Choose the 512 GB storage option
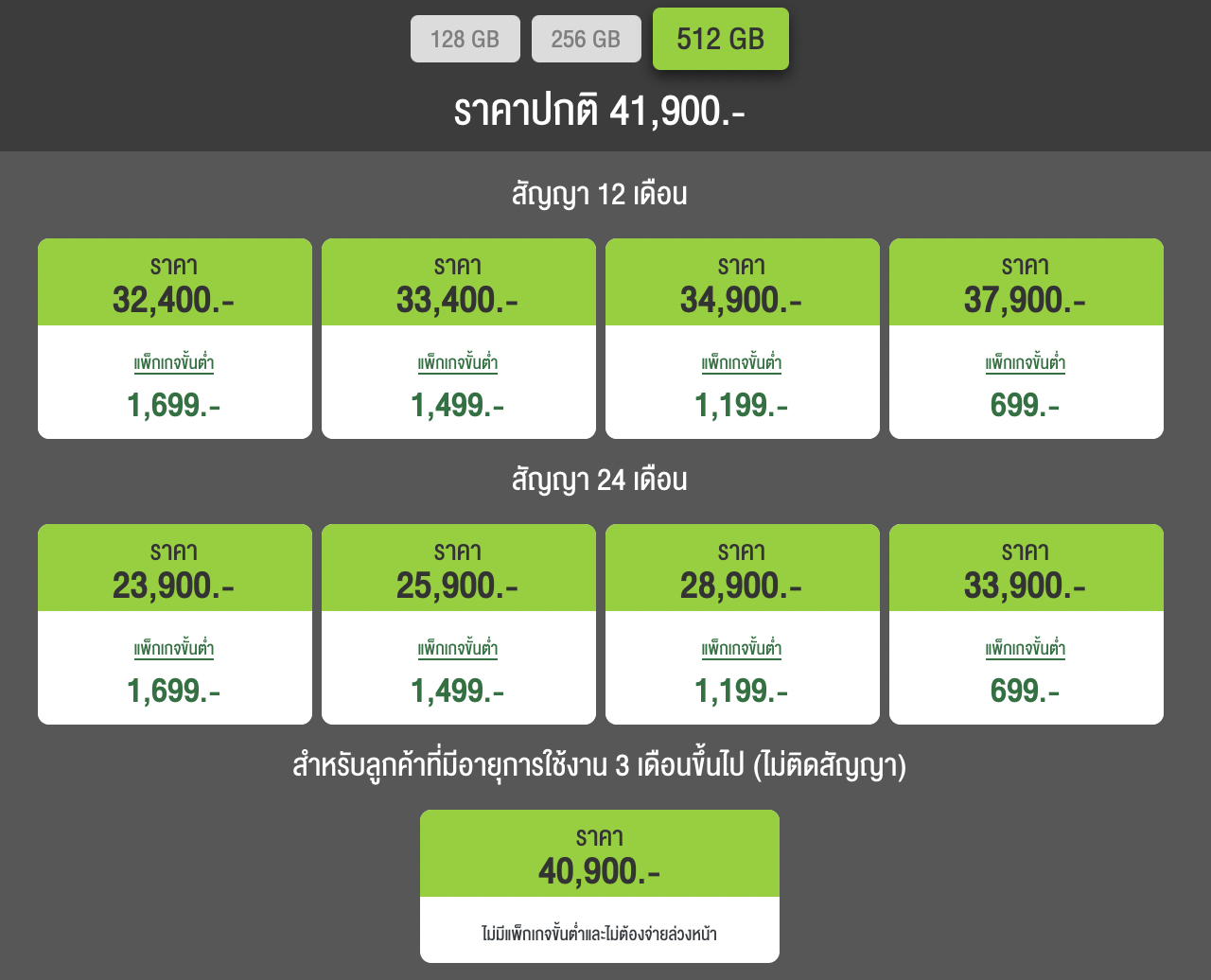This screenshot has width=1211, height=980. [720, 39]
